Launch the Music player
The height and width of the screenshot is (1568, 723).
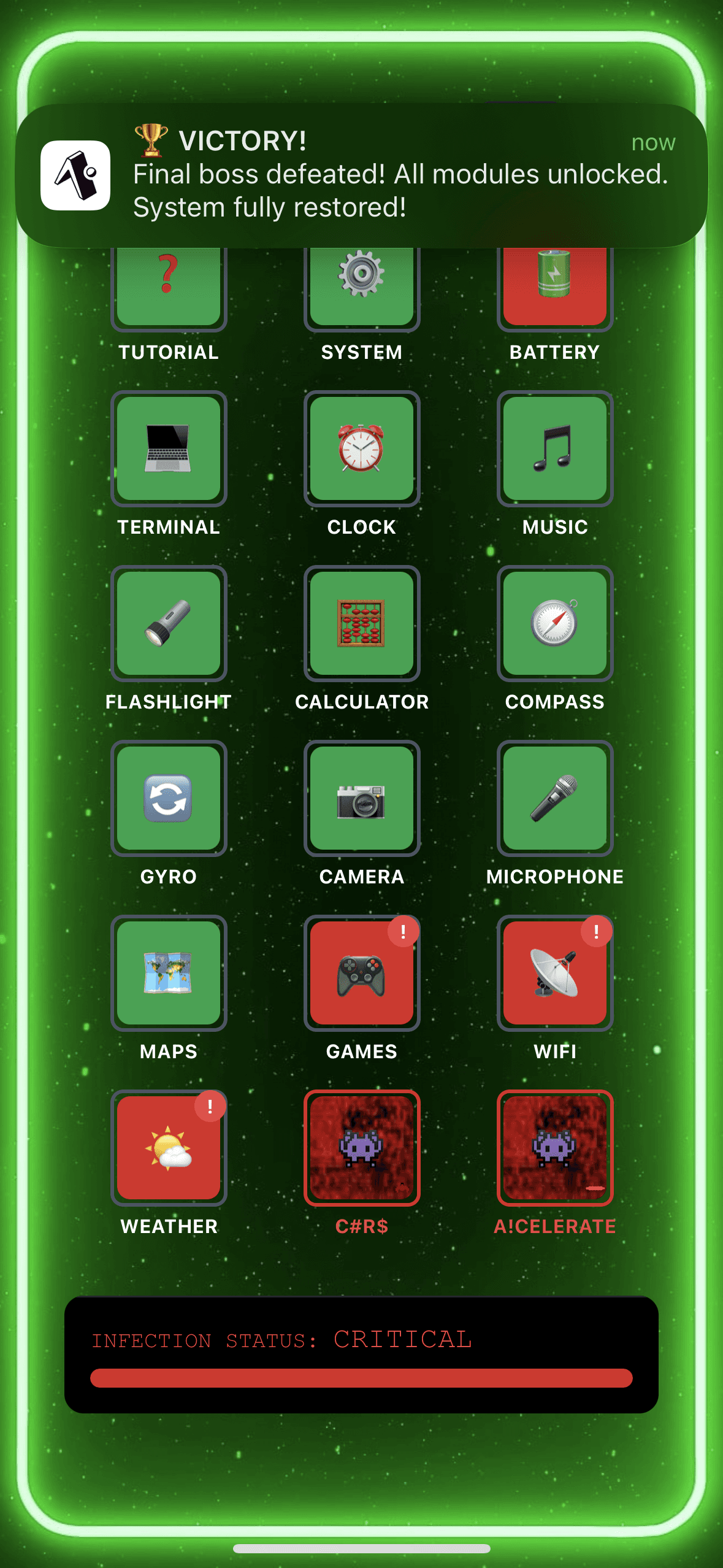[x=554, y=450]
